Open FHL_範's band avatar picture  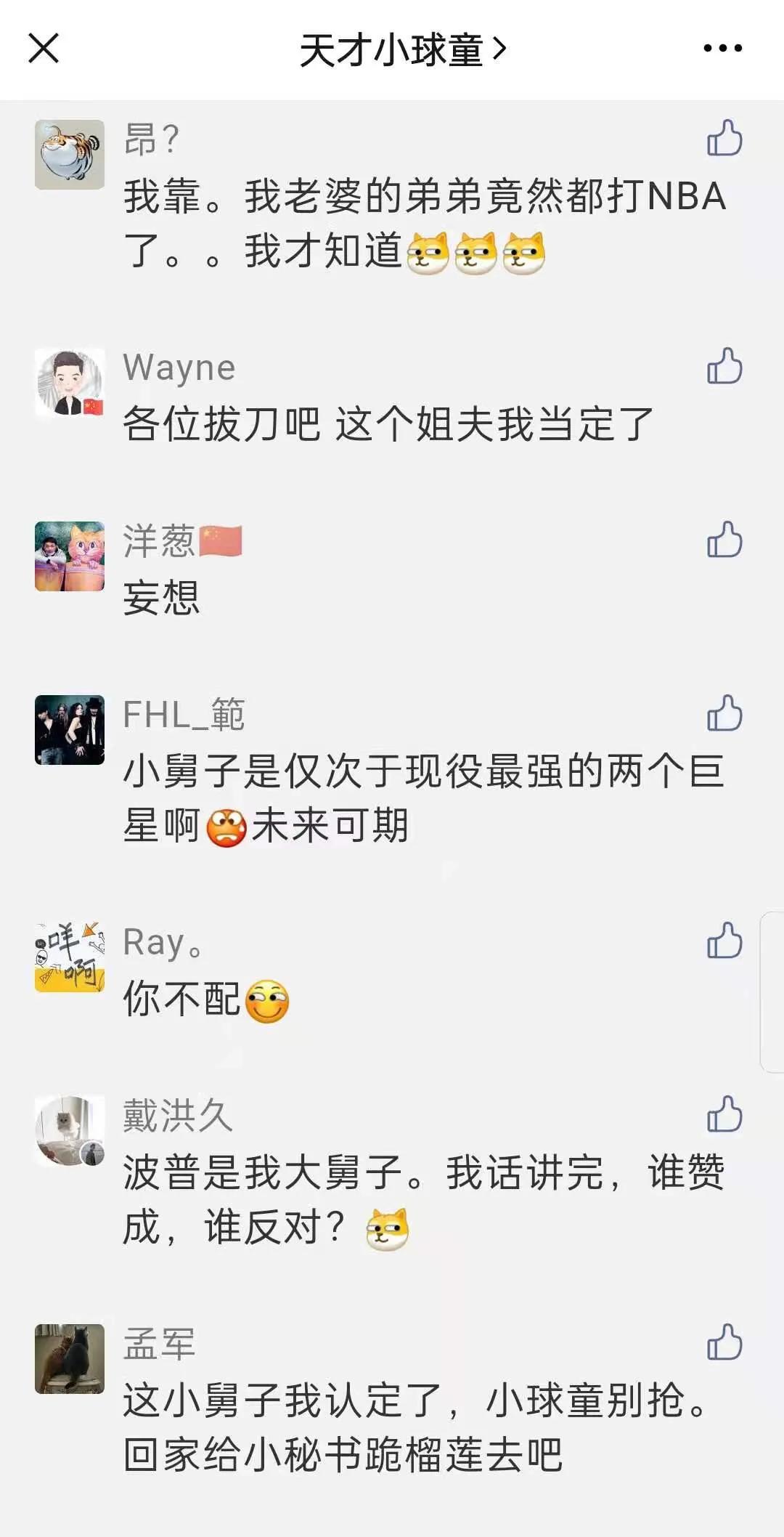tap(70, 728)
